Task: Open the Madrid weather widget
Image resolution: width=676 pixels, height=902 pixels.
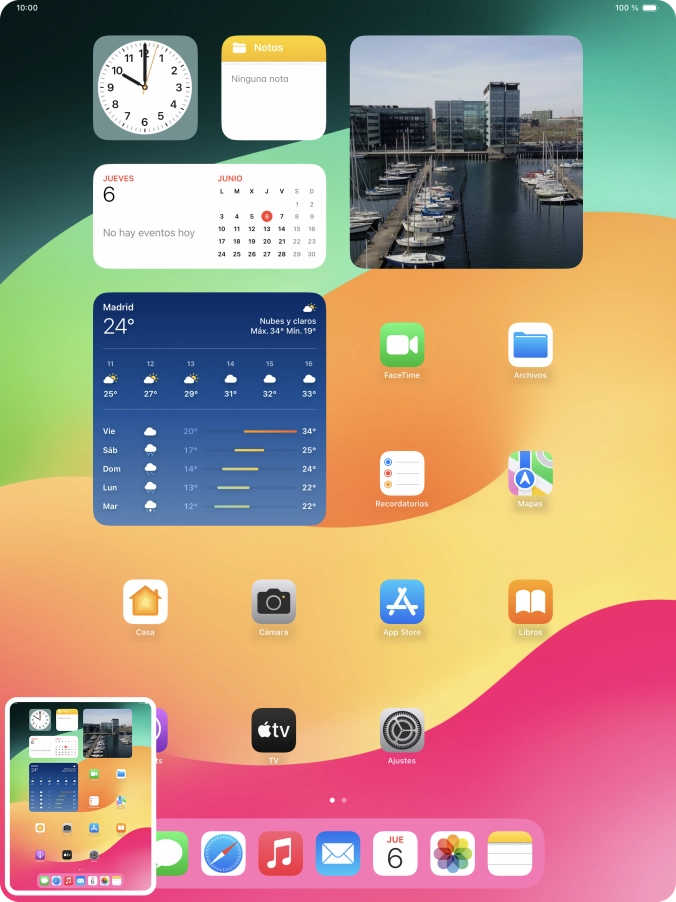Action: [x=209, y=409]
